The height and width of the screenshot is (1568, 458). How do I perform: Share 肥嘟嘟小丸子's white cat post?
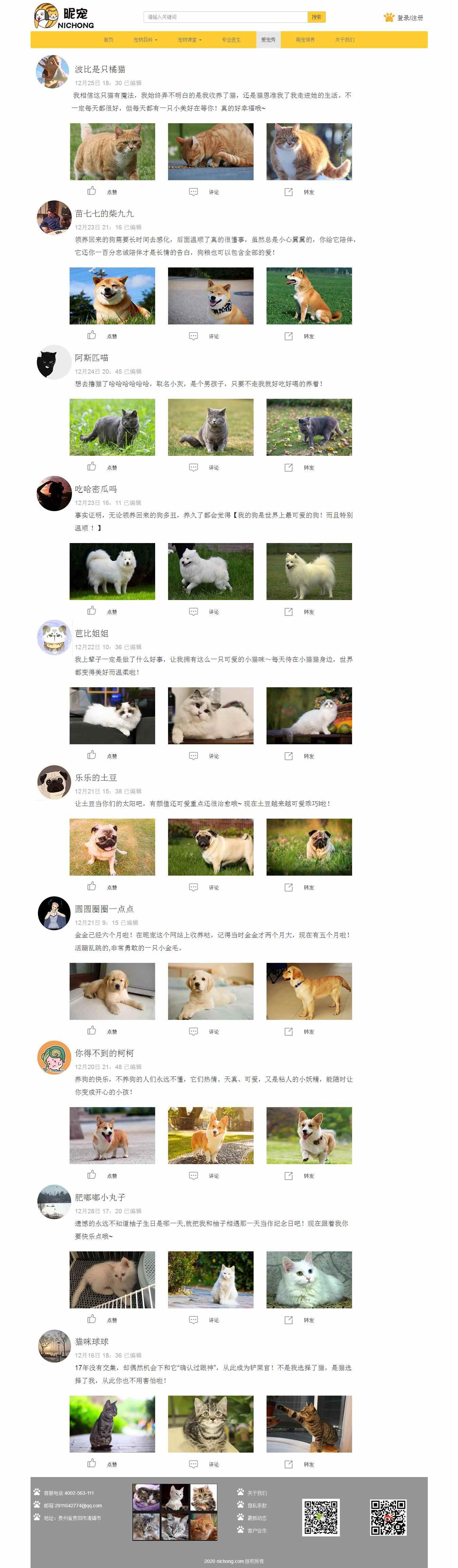tap(289, 1320)
